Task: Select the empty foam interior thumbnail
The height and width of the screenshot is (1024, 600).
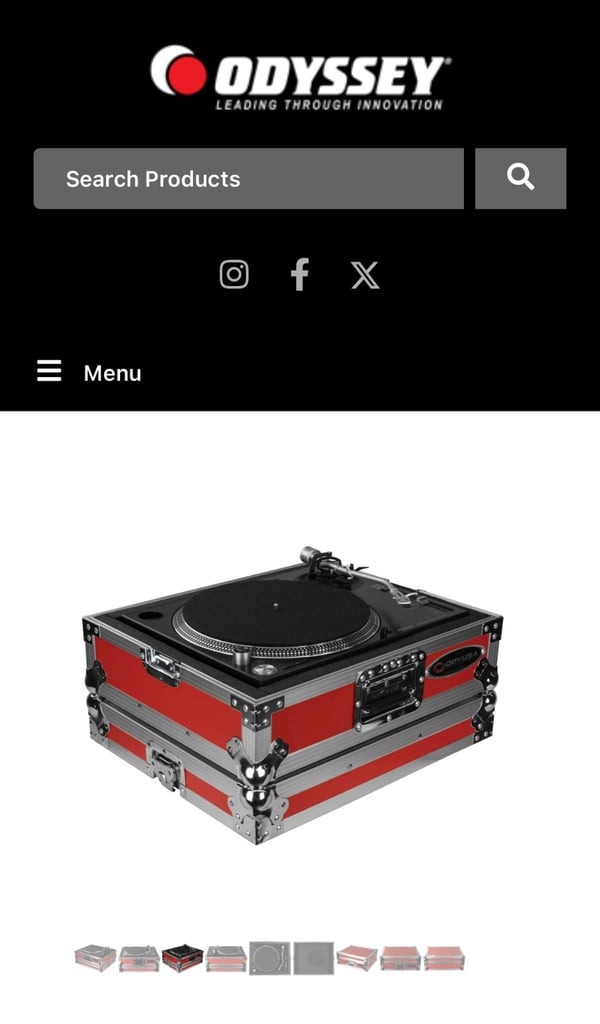Action: 313,958
